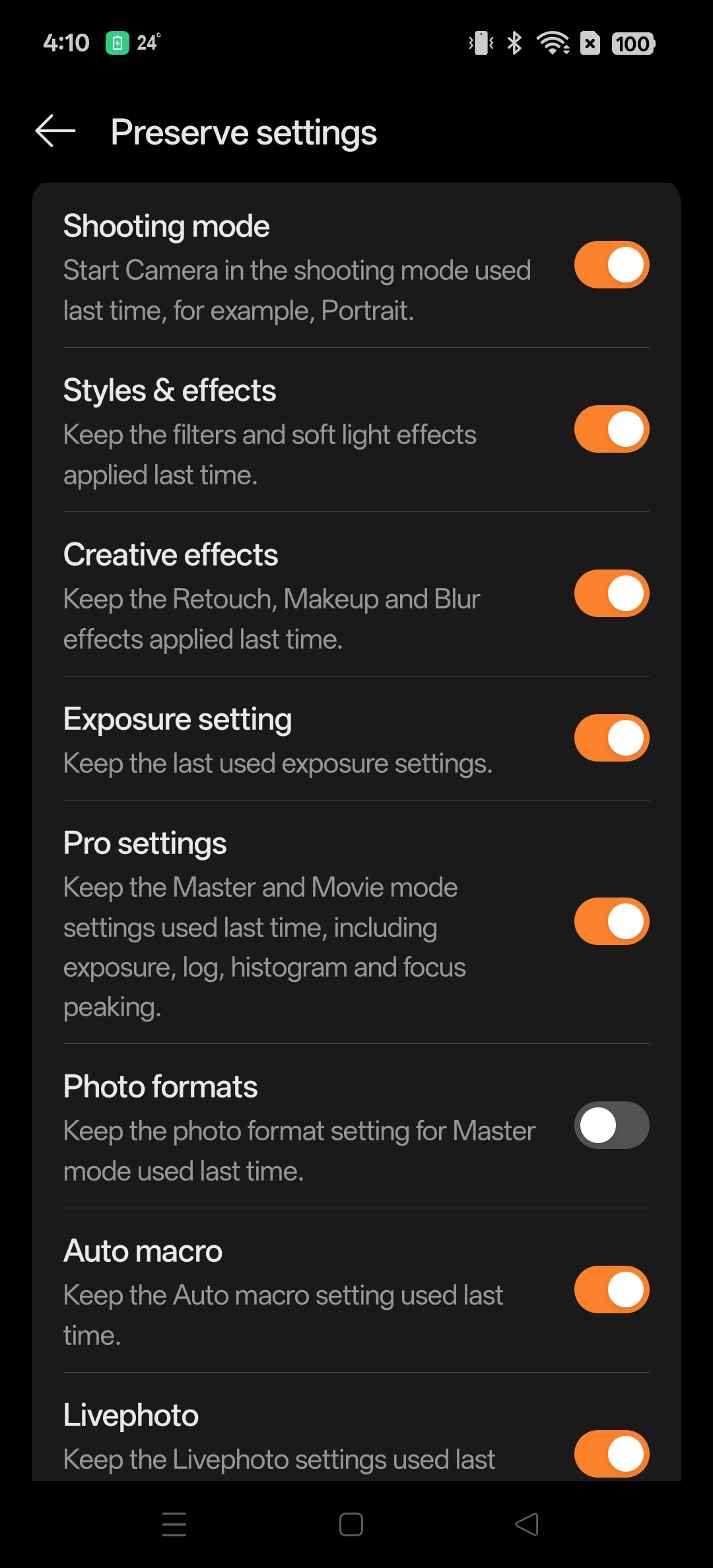713x1568 pixels.
Task: Tap the system home button
Action: tap(351, 1524)
